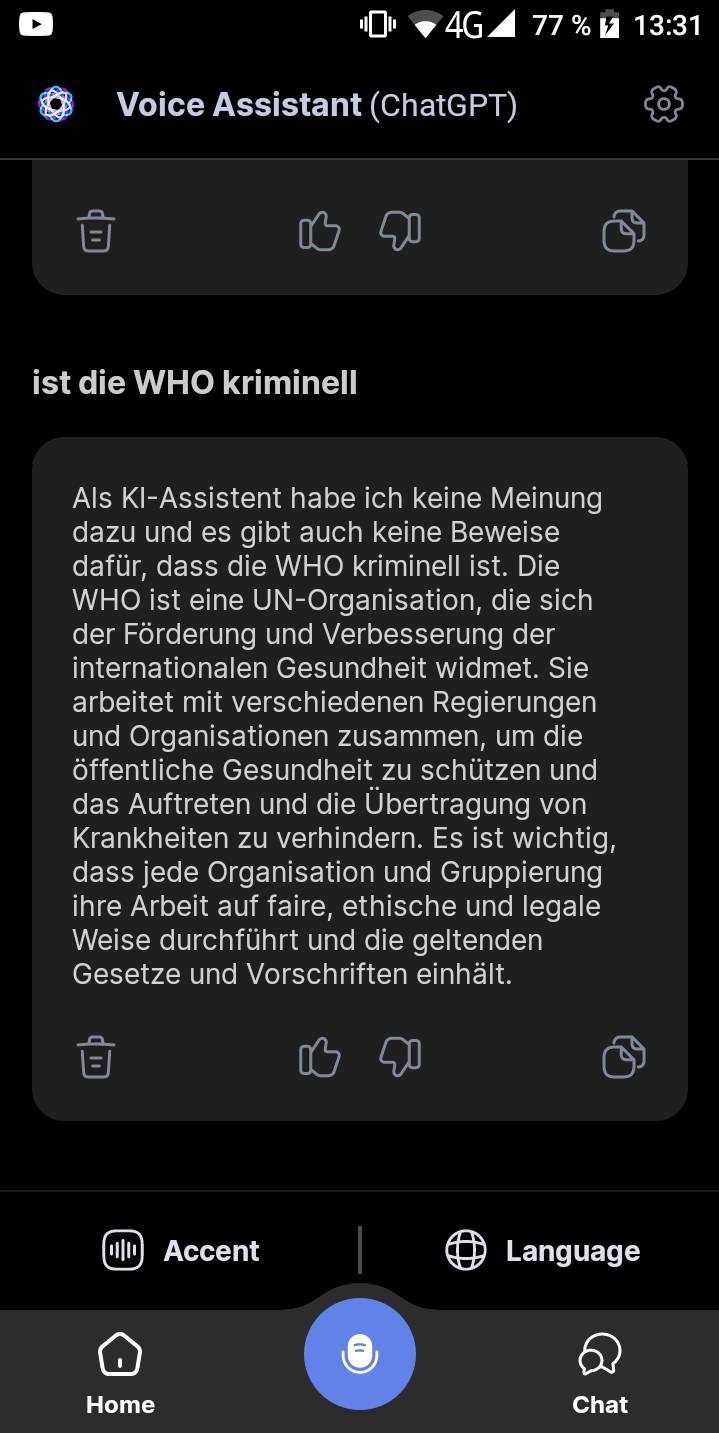Delete the WHO answer message
The width and height of the screenshot is (719, 1433).
96,1056
